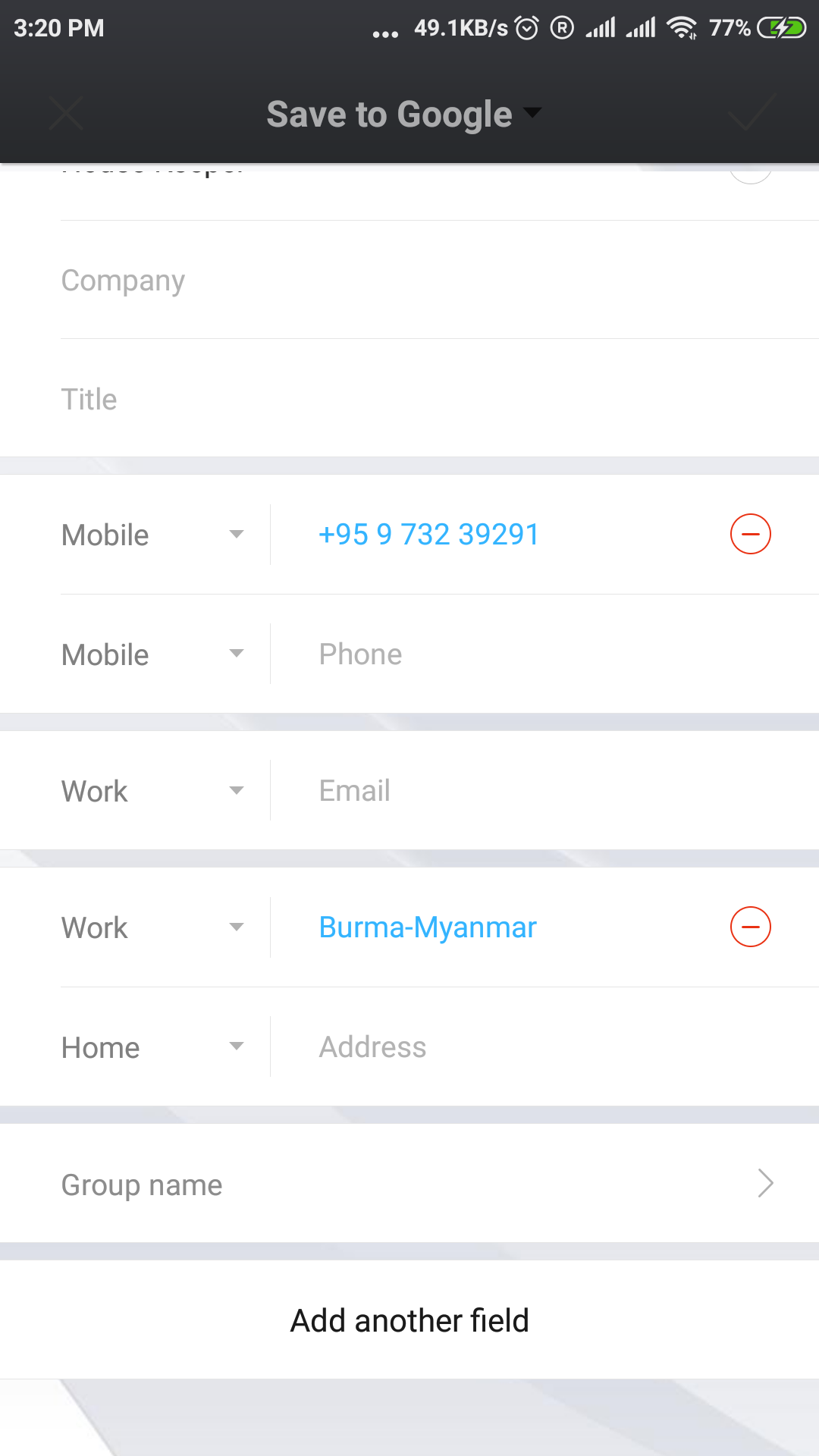Viewport: 819px width, 1456px height.
Task: Change label type of empty Phone field
Action: coord(152,654)
